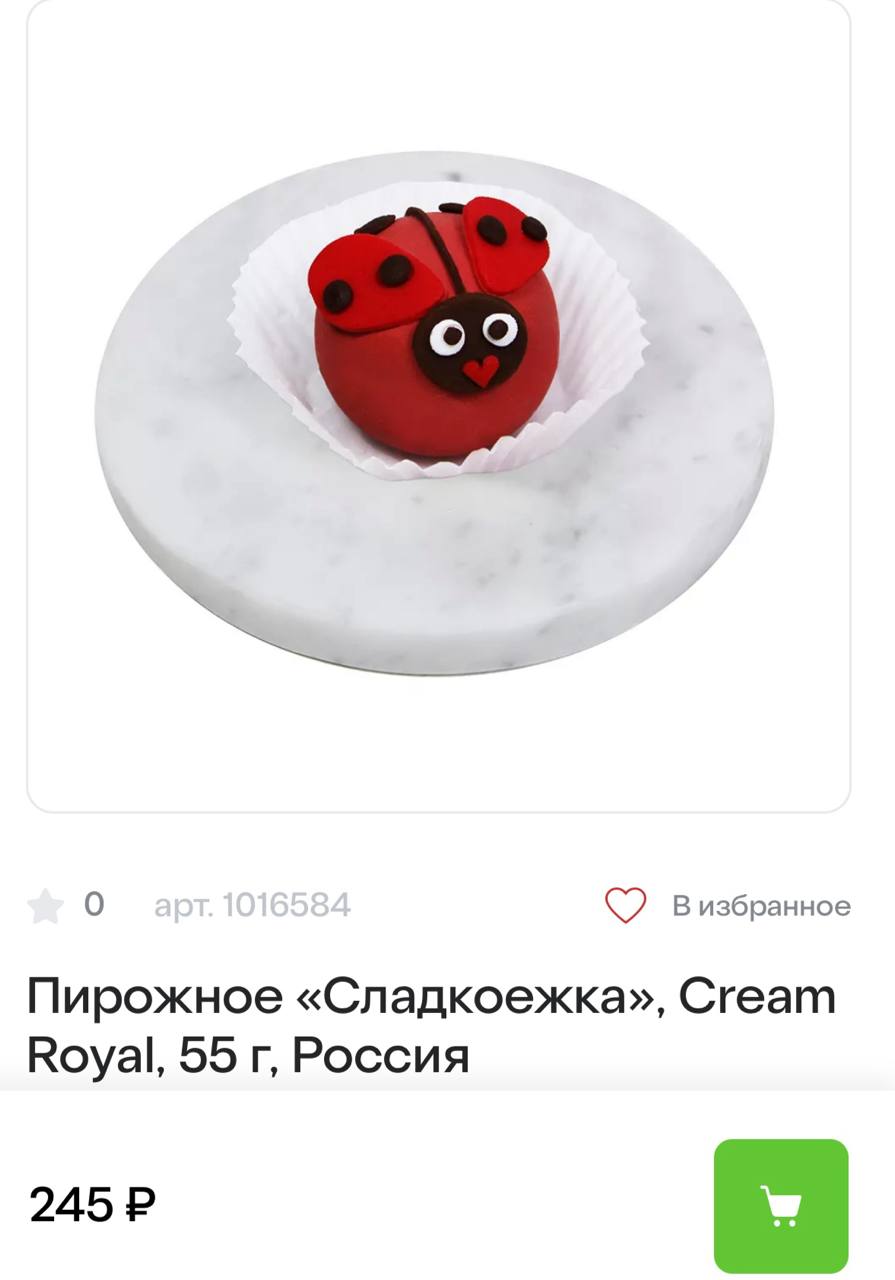Add the pastry to the cart with the green button
The height and width of the screenshot is (1280, 895).
point(781,1205)
